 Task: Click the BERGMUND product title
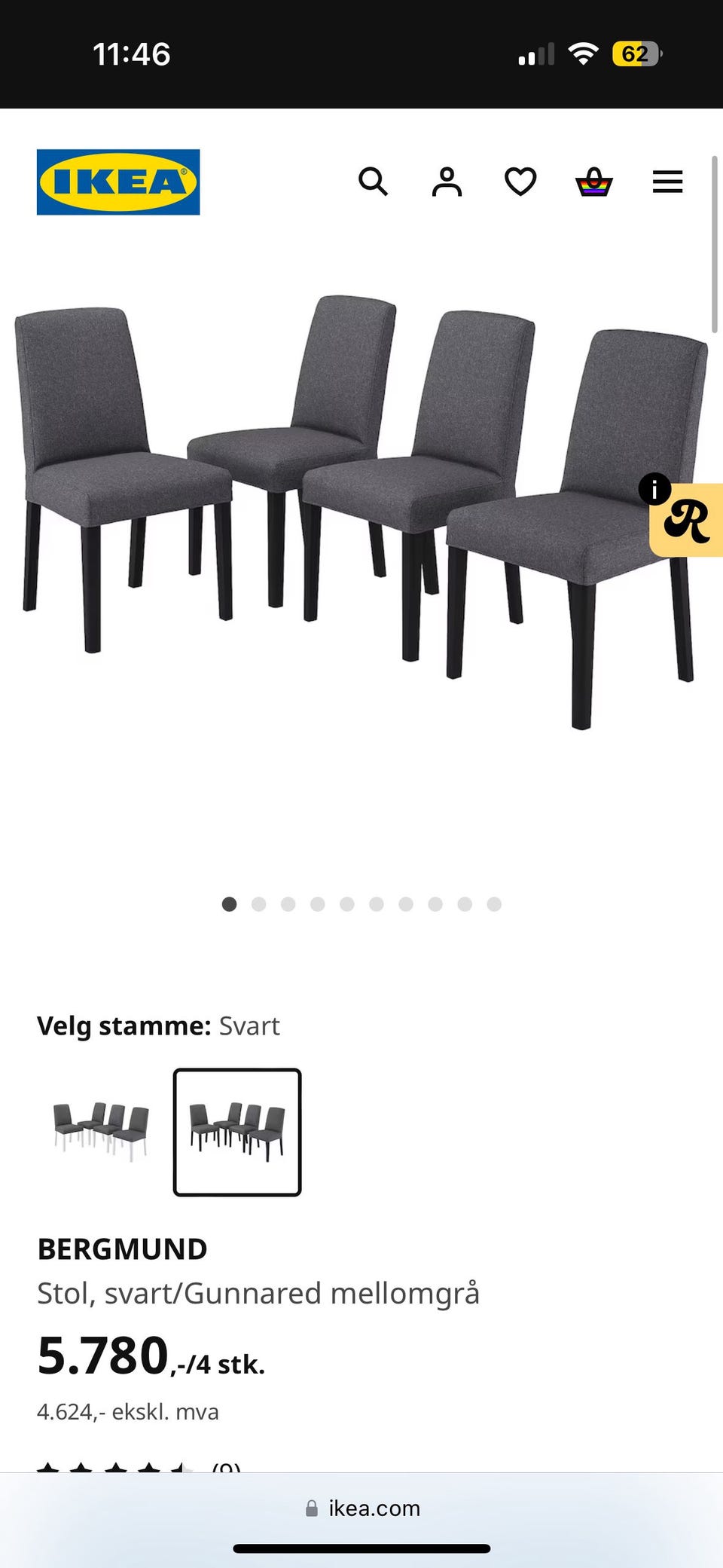(122, 1248)
